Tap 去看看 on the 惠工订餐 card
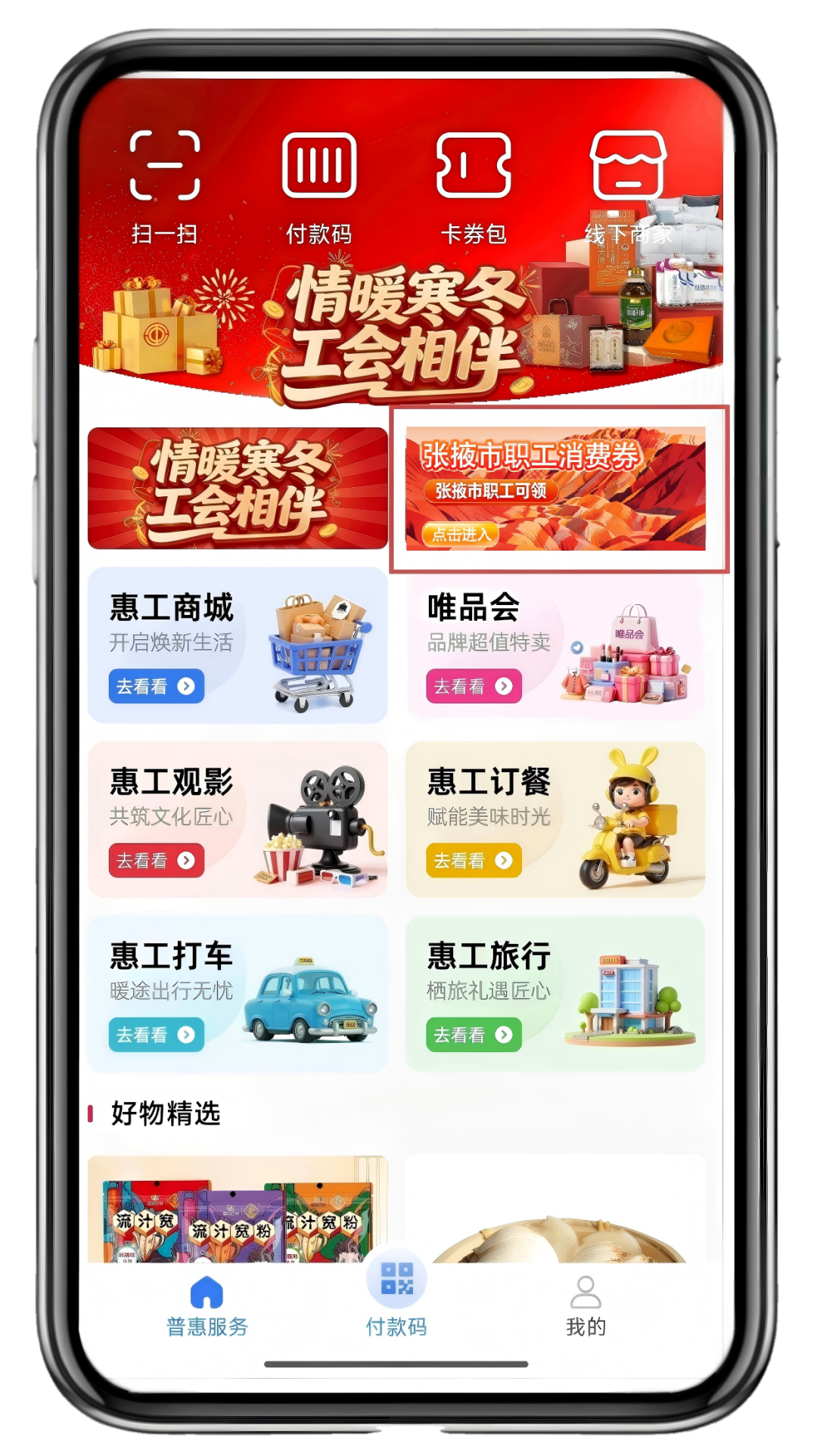 tap(474, 860)
